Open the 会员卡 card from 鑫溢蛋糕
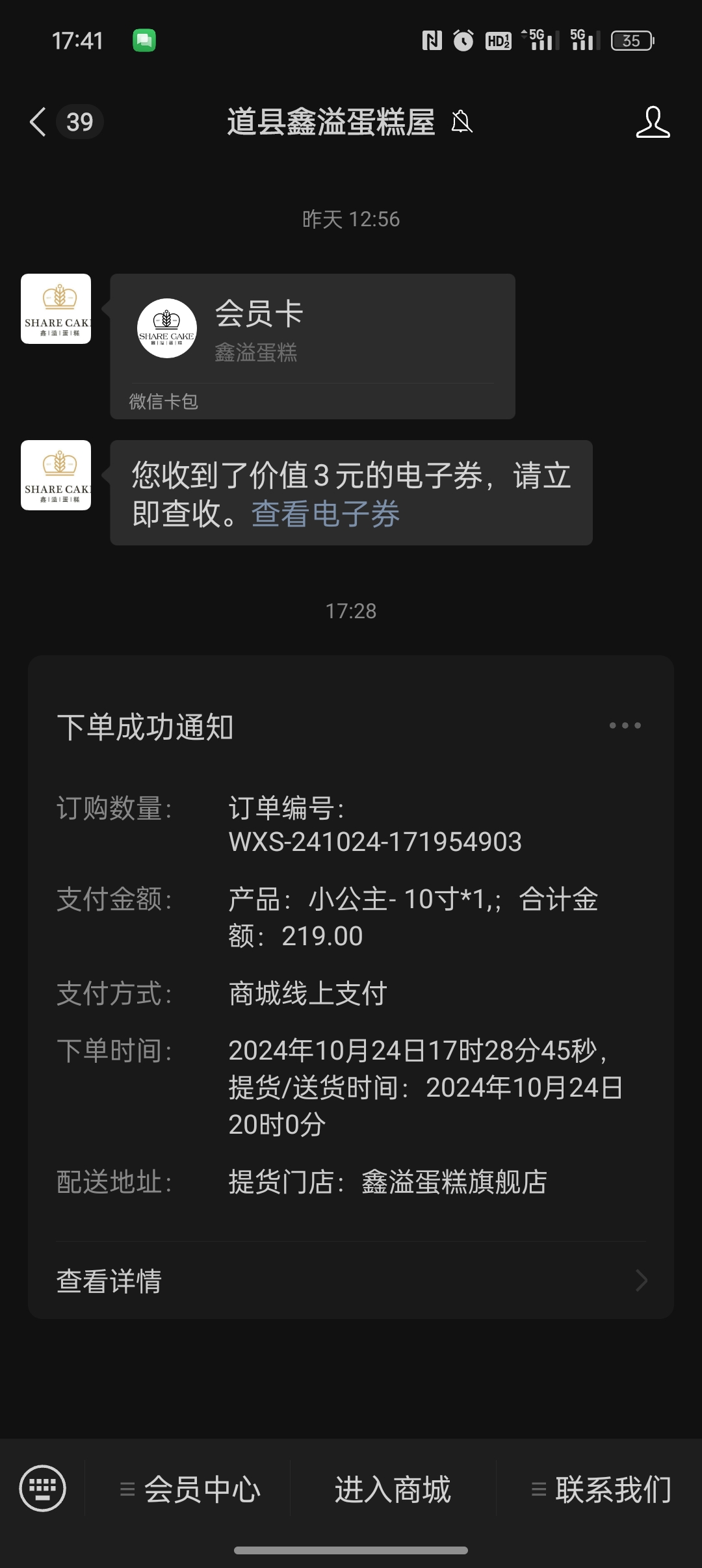Screen dimensions: 702x1568 (313, 346)
